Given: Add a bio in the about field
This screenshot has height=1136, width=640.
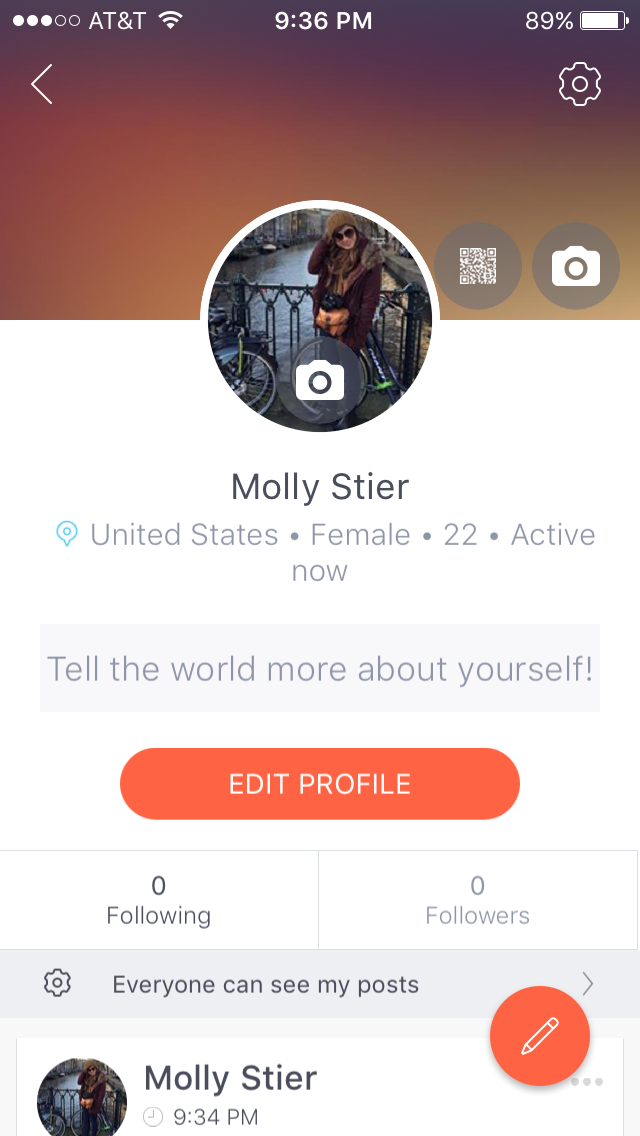Looking at the screenshot, I should click(x=320, y=668).
